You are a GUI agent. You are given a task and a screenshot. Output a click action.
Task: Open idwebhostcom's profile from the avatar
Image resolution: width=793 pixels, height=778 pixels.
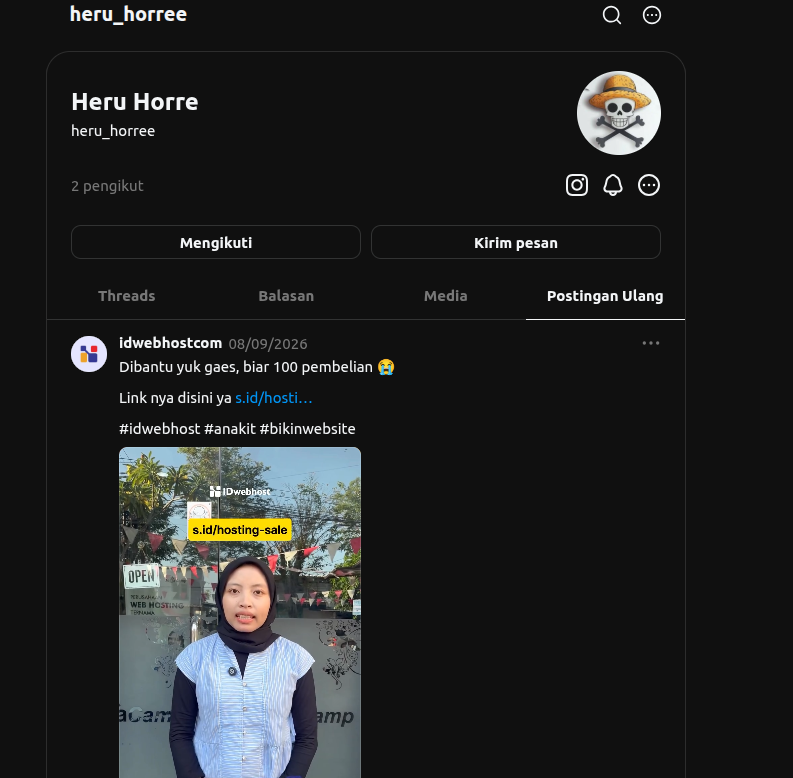[89, 354]
